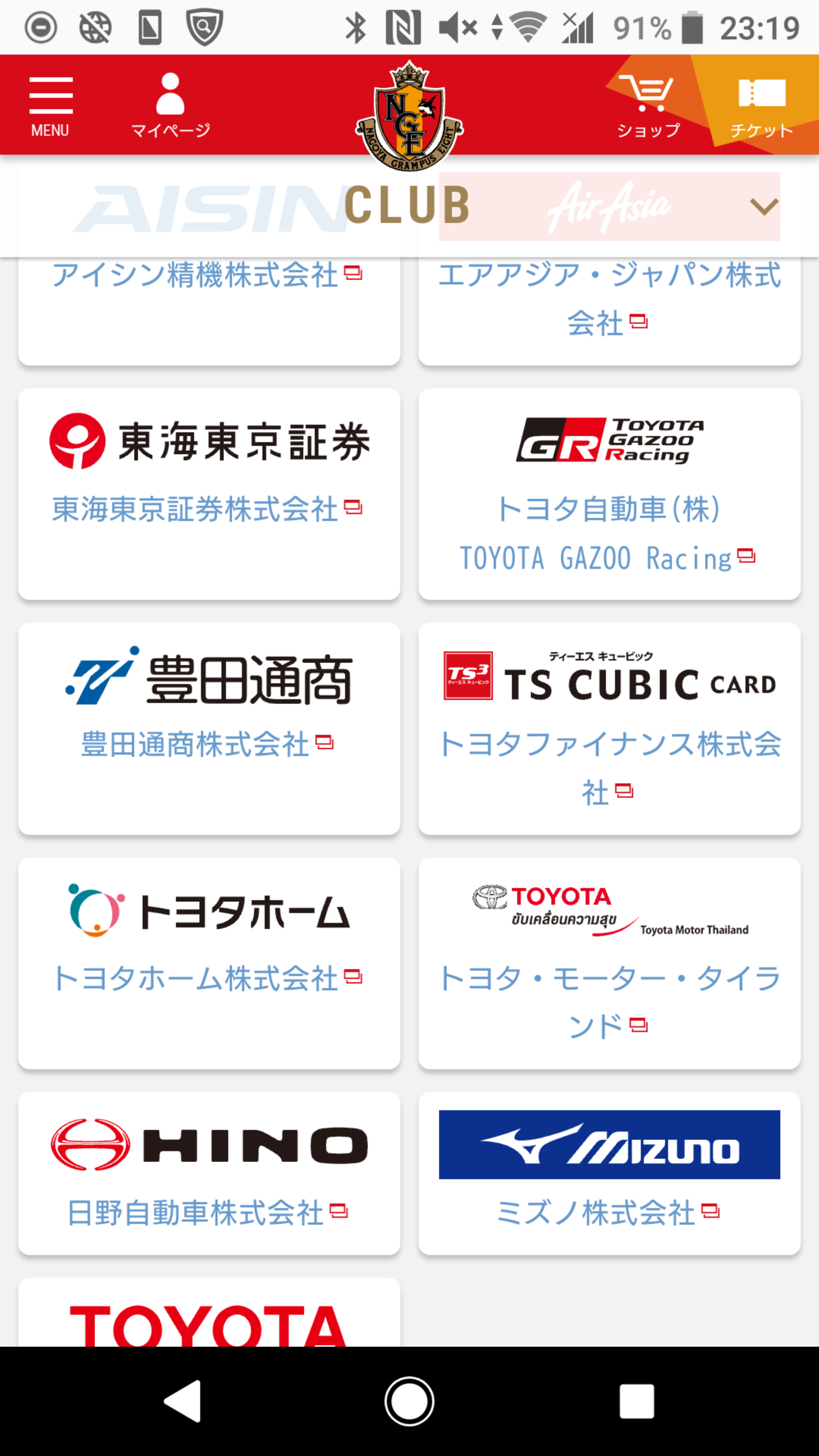Image resolution: width=819 pixels, height=1456 pixels.
Task: Open 日野自動車株式会社 sponsor card
Action: 209,1174
